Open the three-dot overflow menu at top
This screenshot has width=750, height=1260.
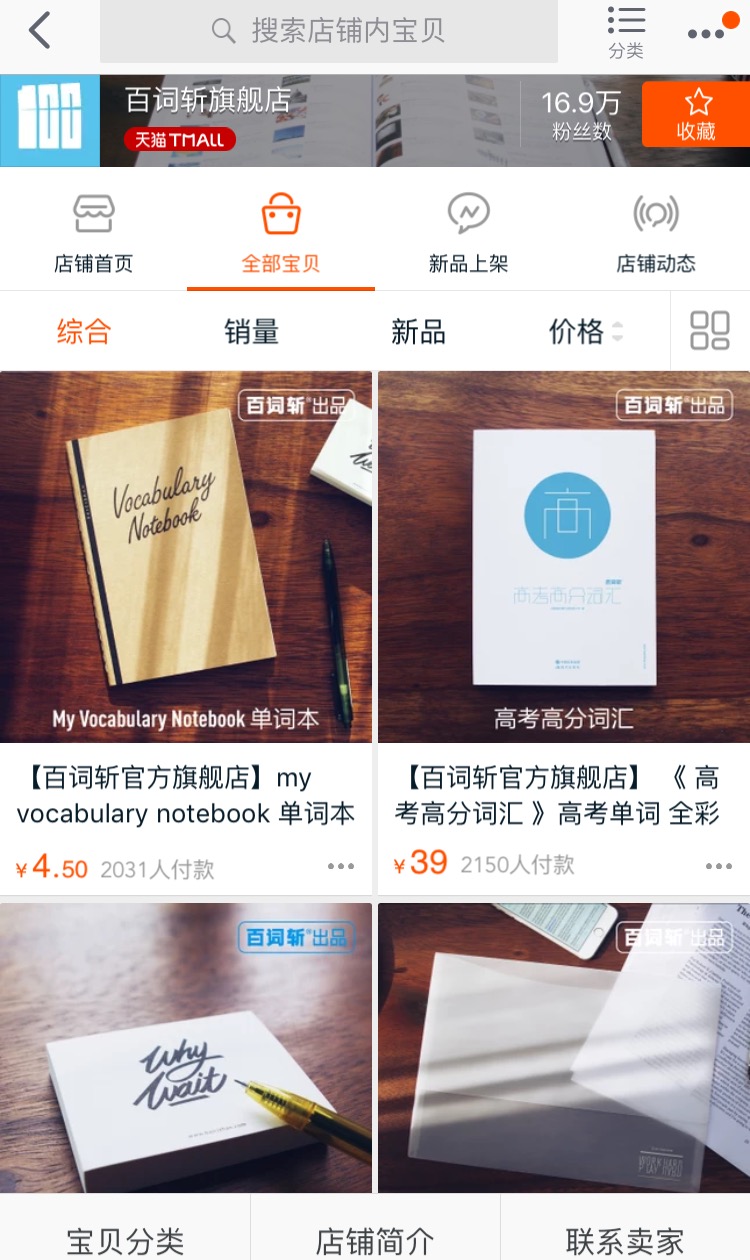[x=706, y=33]
